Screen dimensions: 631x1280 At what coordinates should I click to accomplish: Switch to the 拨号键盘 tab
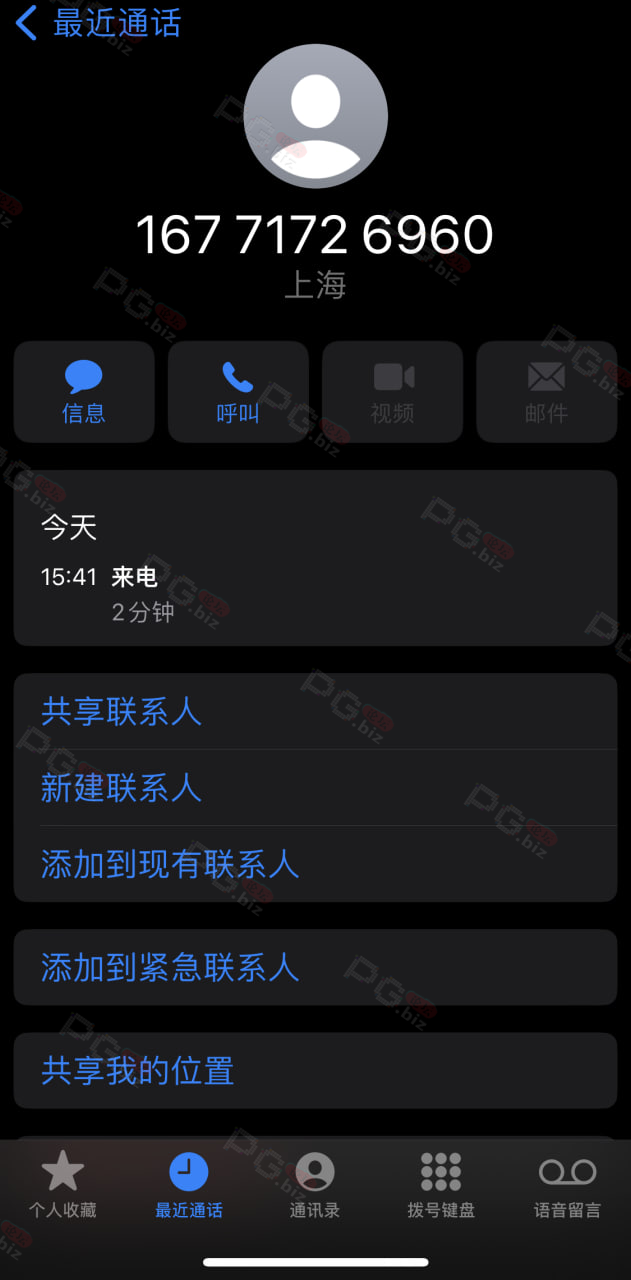[x=441, y=1185]
